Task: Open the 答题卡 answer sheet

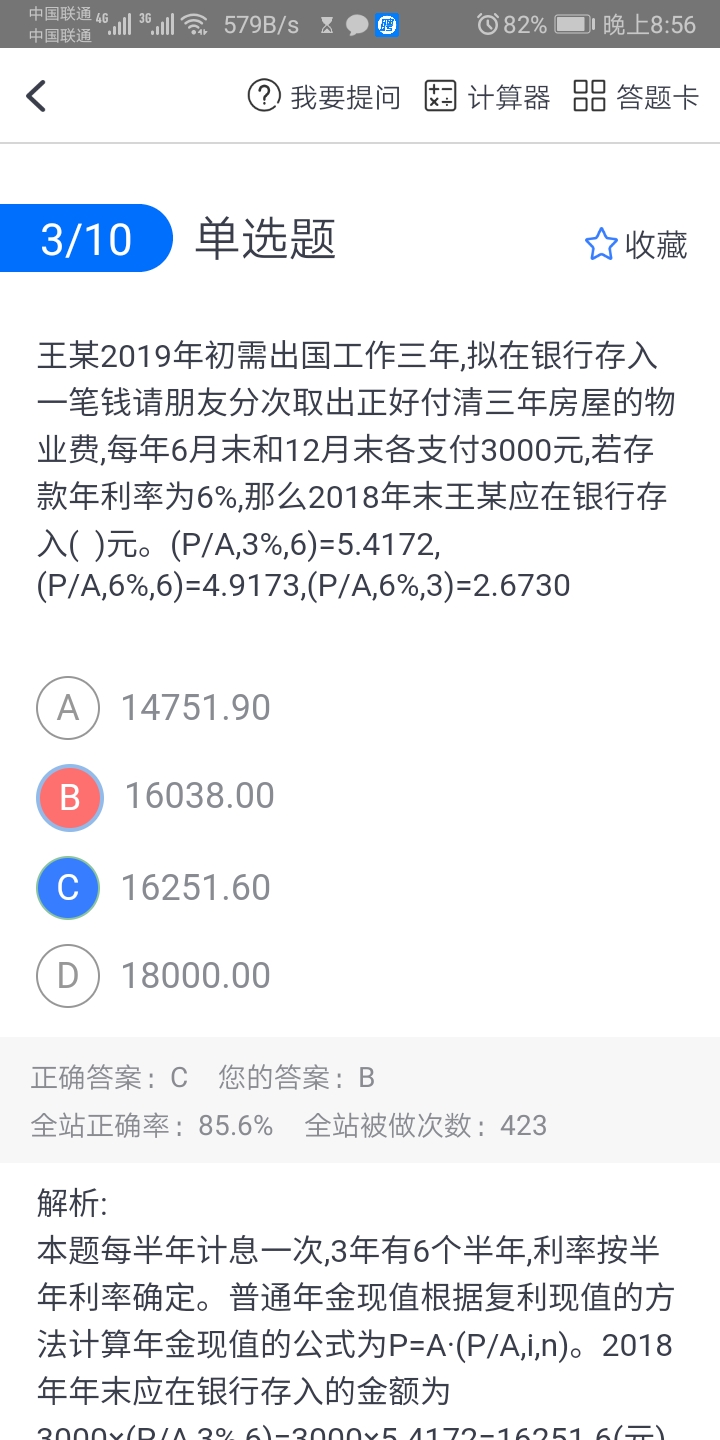Action: [x=635, y=97]
